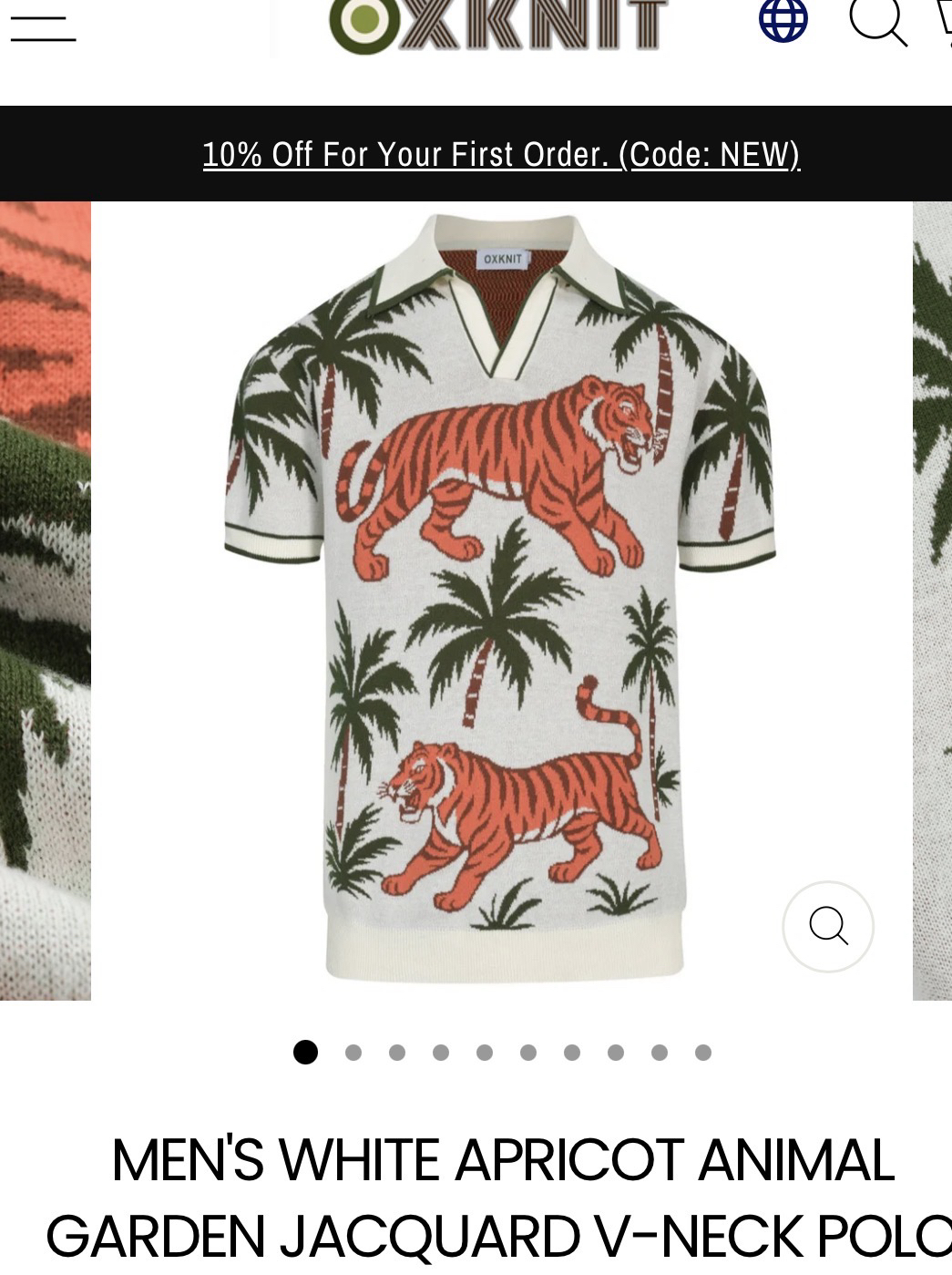Open the tiger polo product photo

pyautogui.click(x=501, y=592)
